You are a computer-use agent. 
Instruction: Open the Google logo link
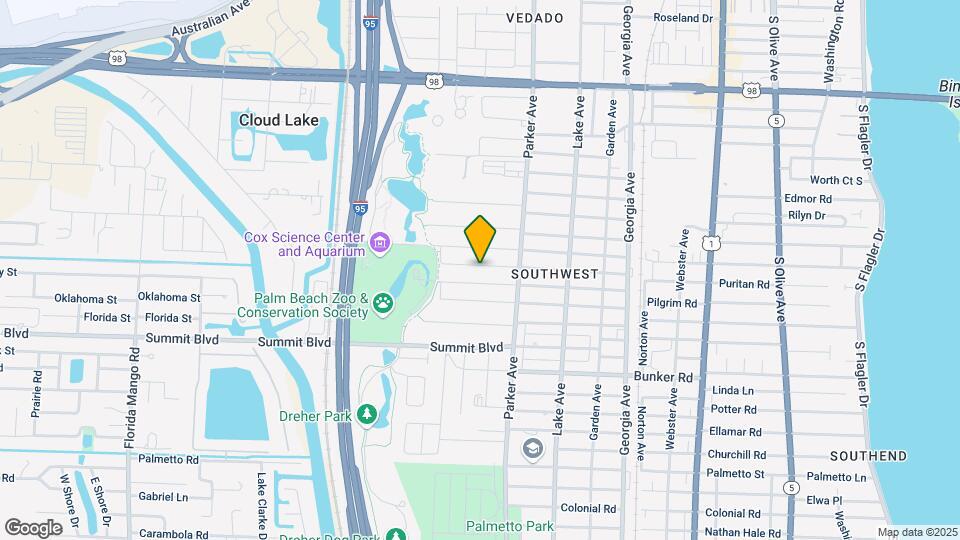(x=33, y=527)
